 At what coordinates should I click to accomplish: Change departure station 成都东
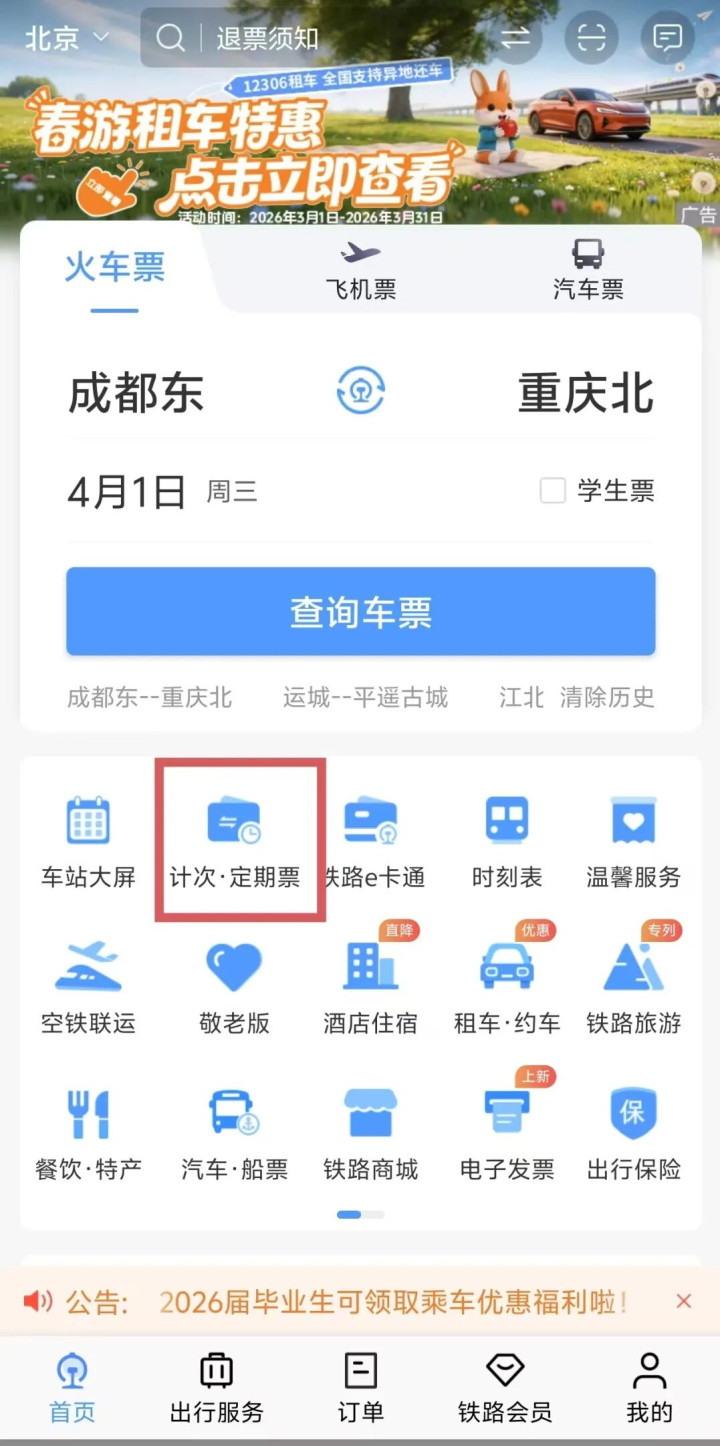coord(136,393)
